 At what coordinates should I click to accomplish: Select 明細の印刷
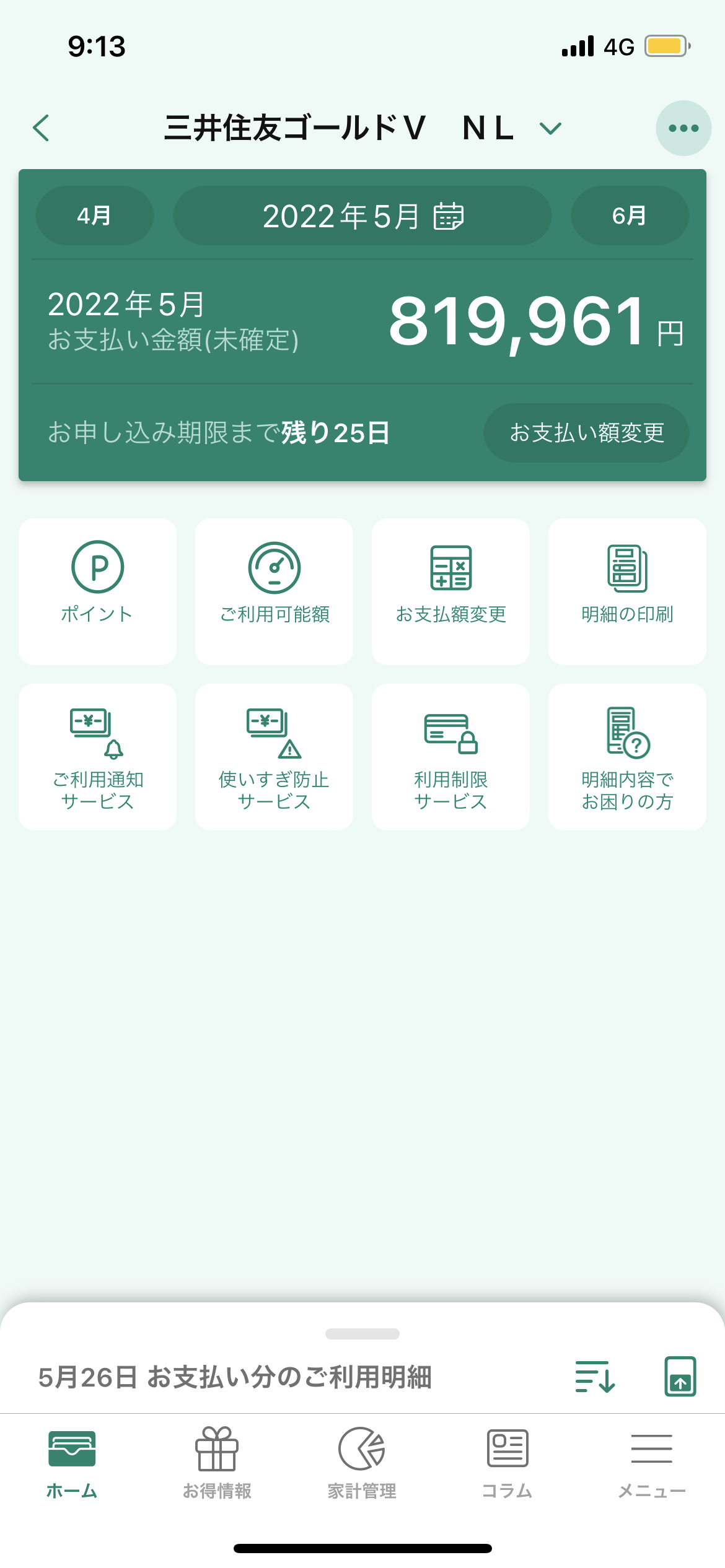627,591
